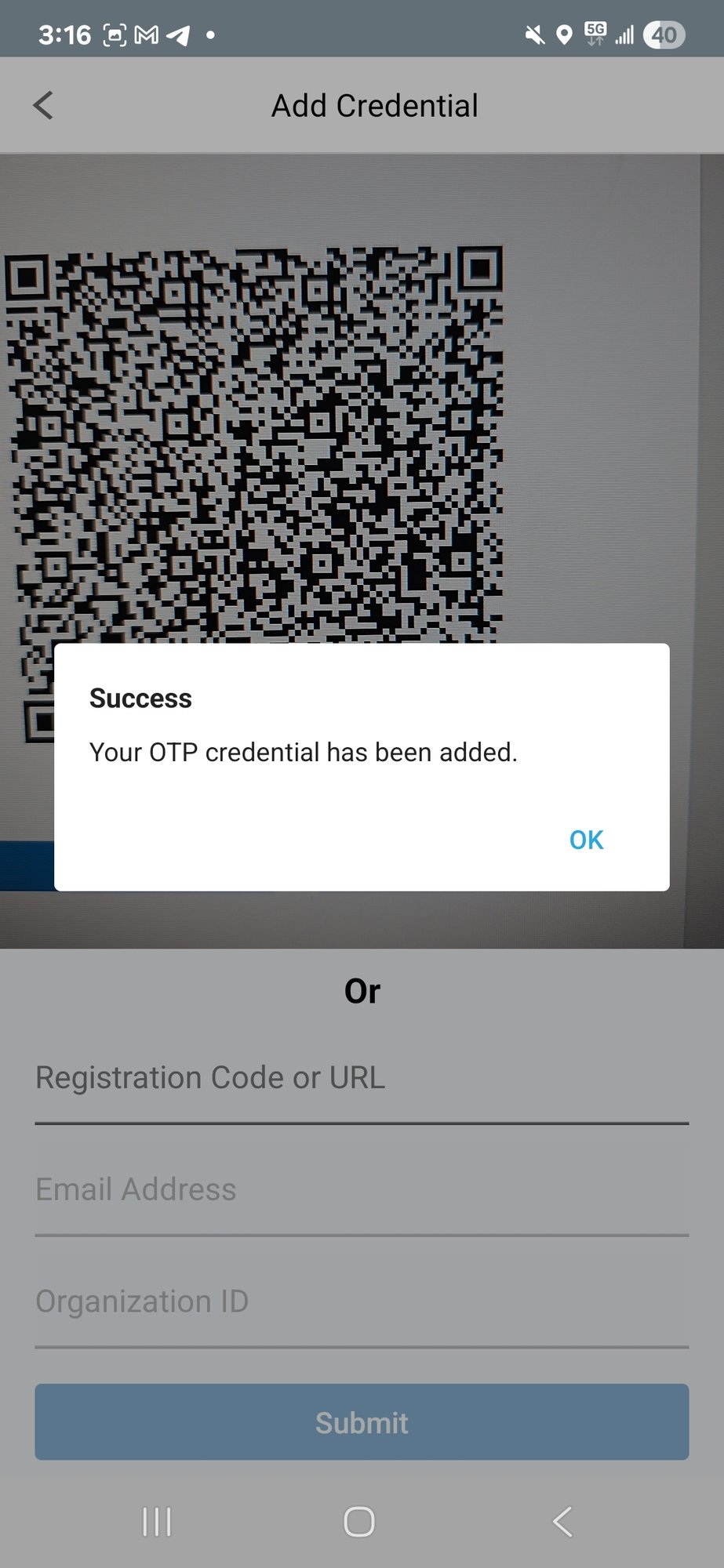Hit the Submit button
Image resolution: width=724 pixels, height=1568 pixels.
[362, 1422]
